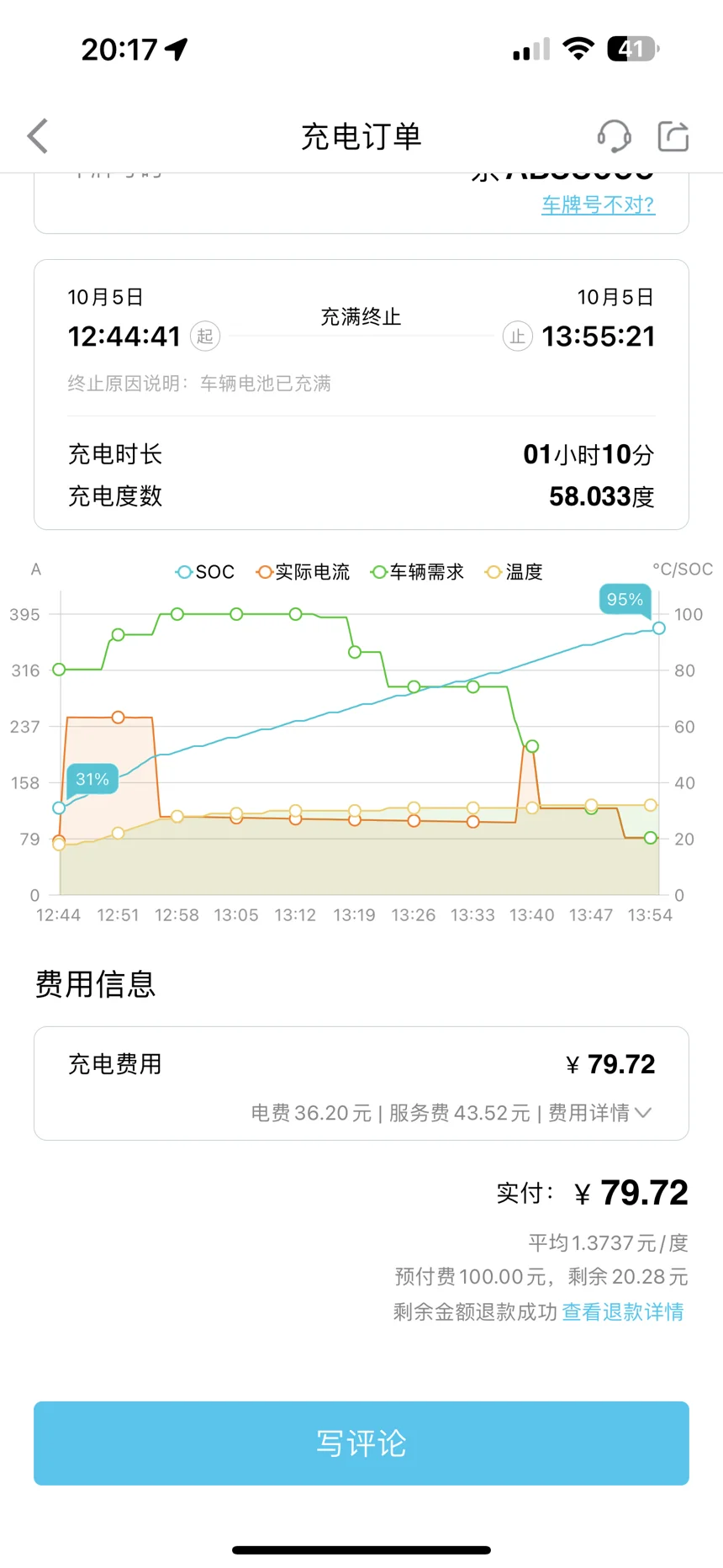The height and width of the screenshot is (1568, 723).
Task: Share this charging order
Action: [x=673, y=136]
